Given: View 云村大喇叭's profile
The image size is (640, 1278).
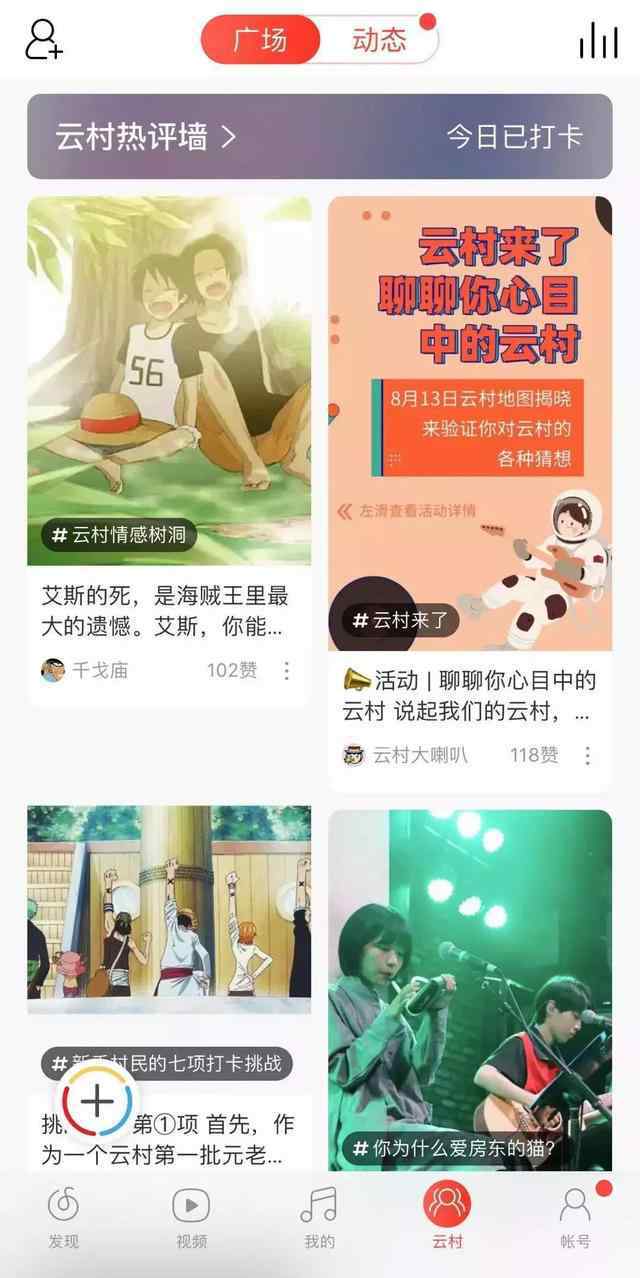Looking at the screenshot, I should coord(405,755).
